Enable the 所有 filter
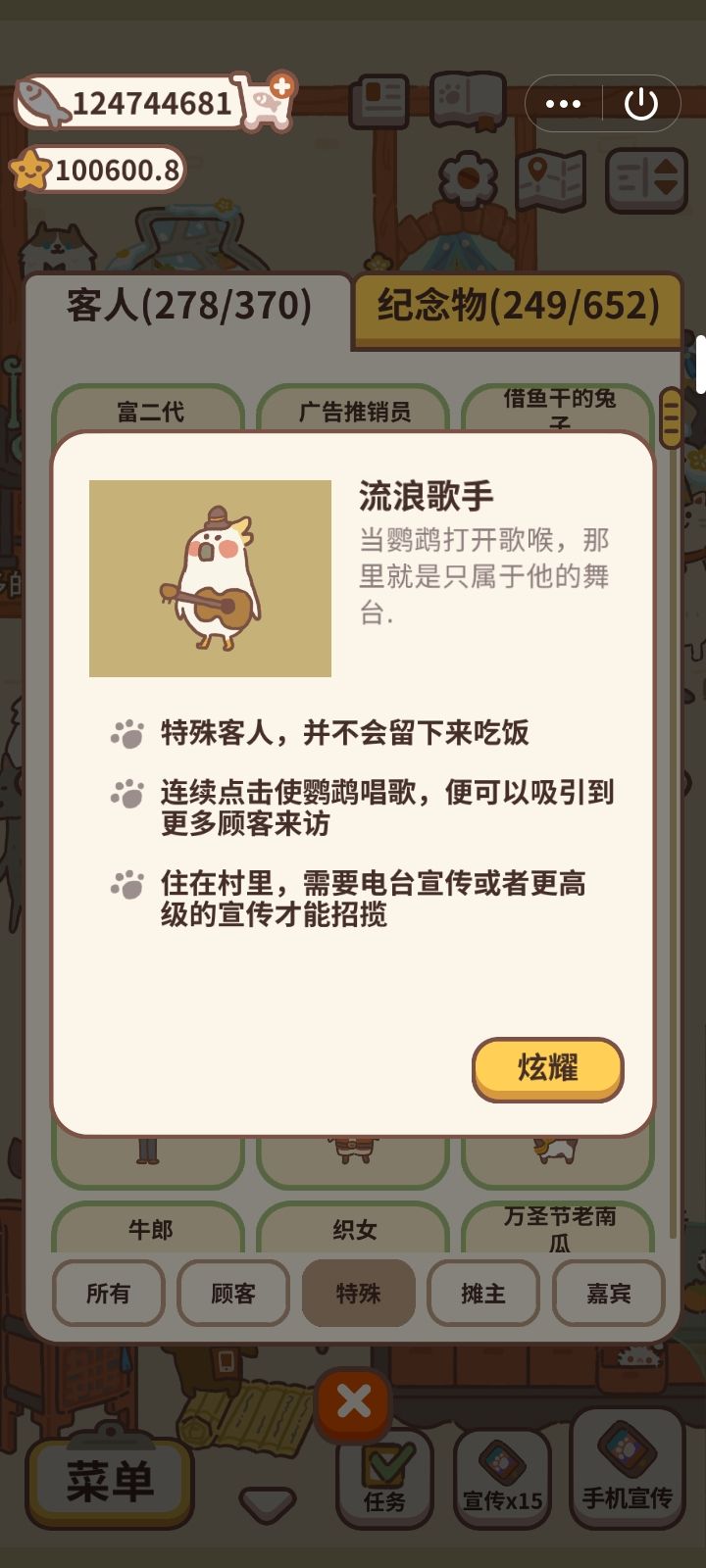The width and height of the screenshot is (706, 1568). (x=108, y=1294)
